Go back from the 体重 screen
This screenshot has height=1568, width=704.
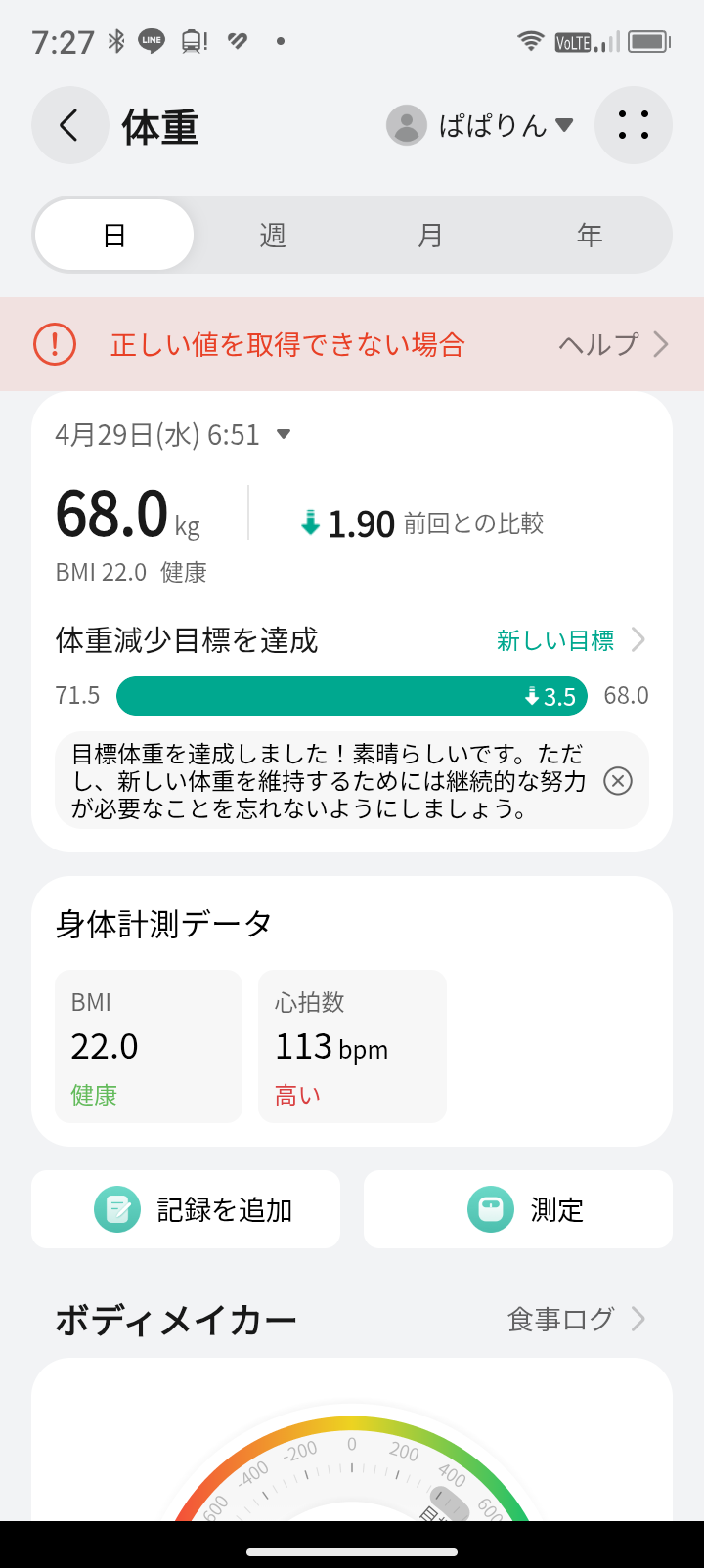pyautogui.click(x=69, y=125)
